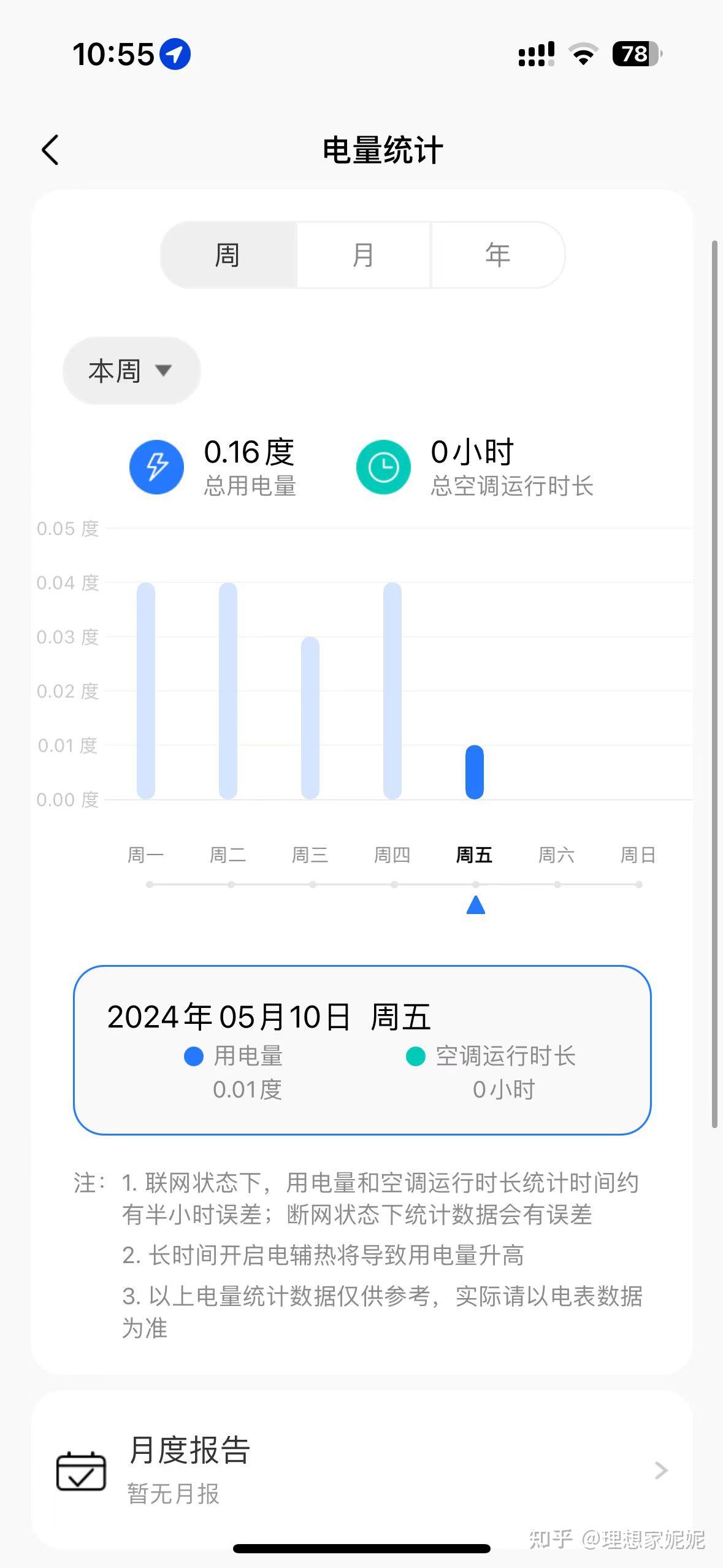
Task: Expand the 本周 week dropdown
Action: 131,371
